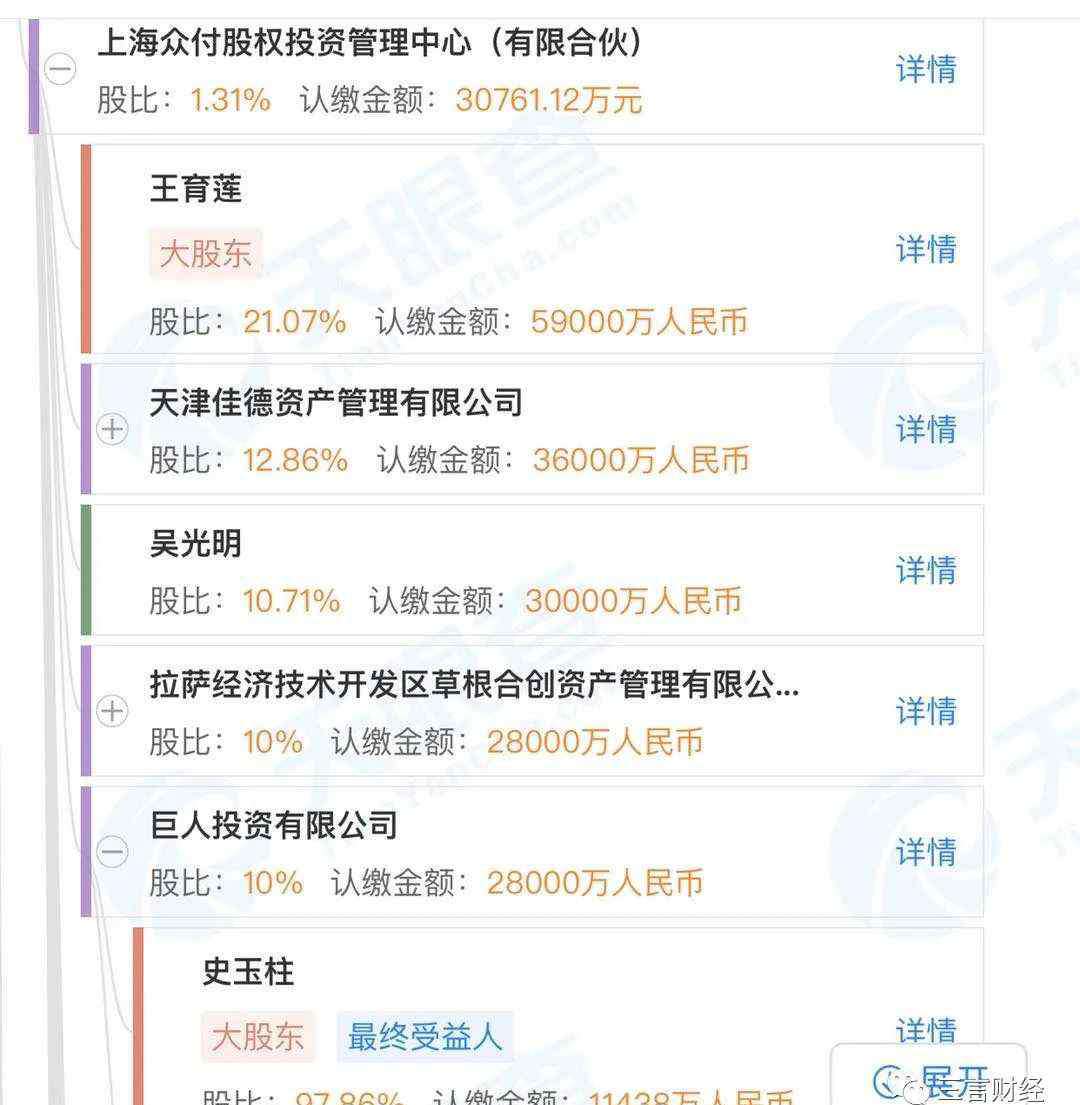Viewport: 1080px width, 1105px height.
Task: Expand the 拉萨经济技术开发区草根合创资产管理 node
Action: [112, 711]
